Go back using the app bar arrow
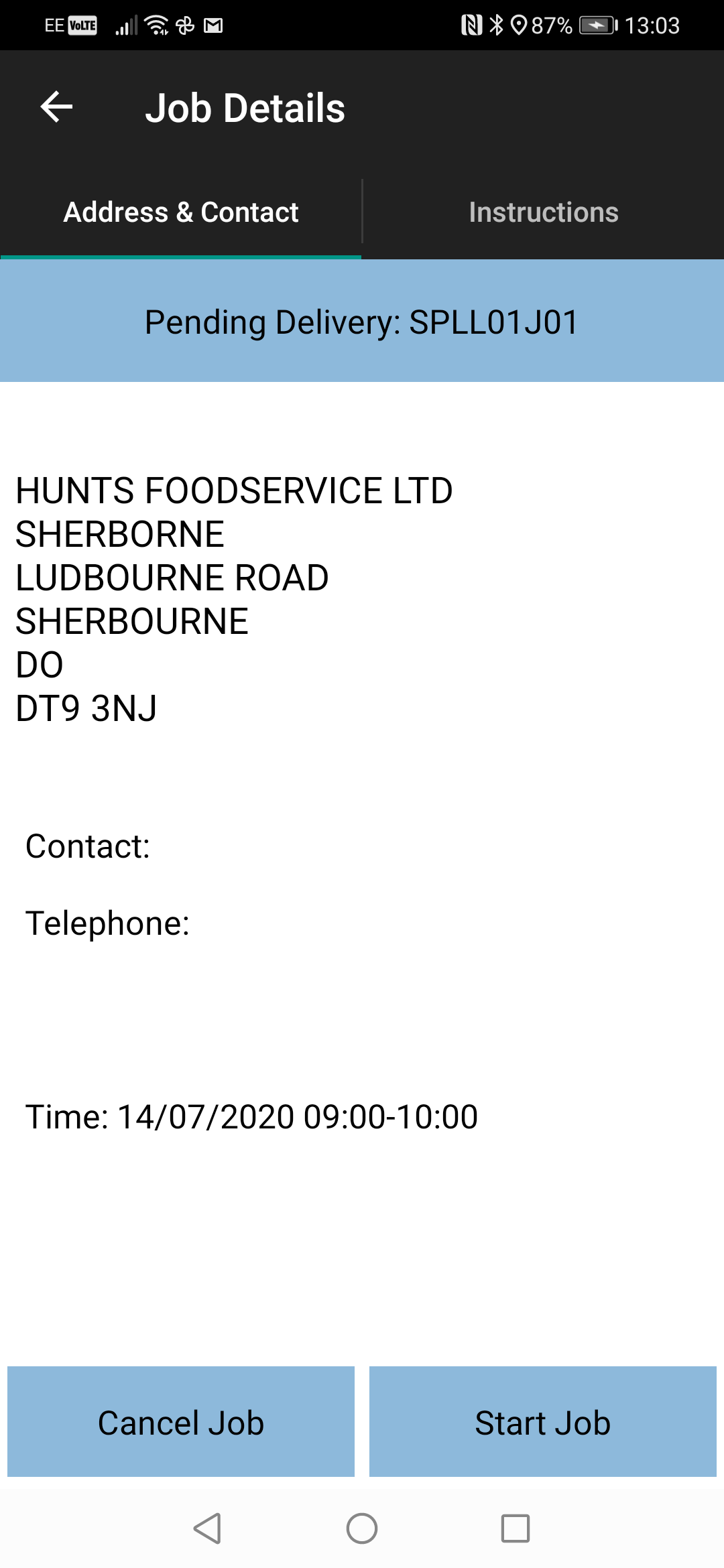This screenshot has height=1568, width=724. [x=56, y=107]
